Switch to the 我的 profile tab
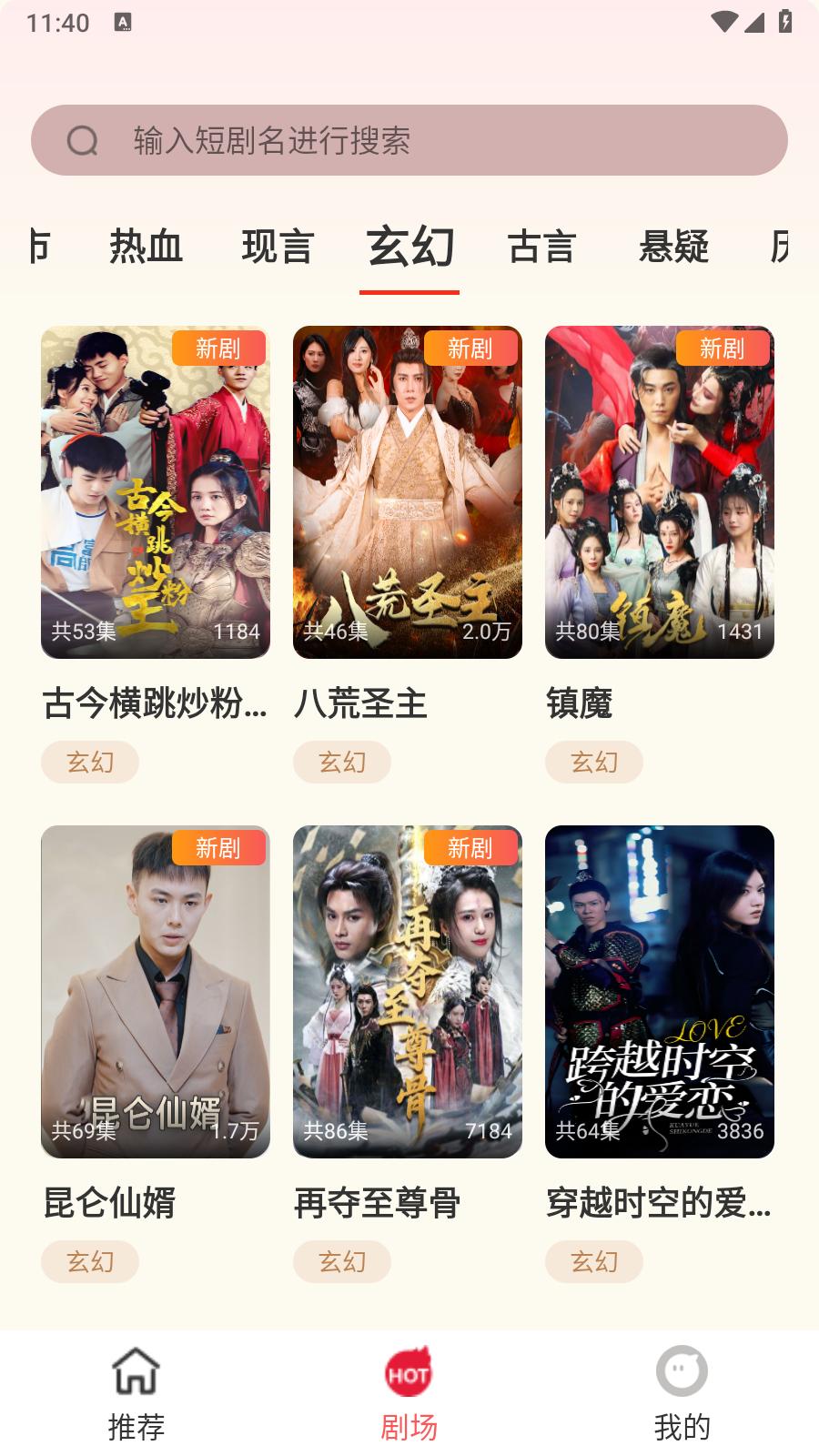Image resolution: width=819 pixels, height=1456 pixels. pos(682,1394)
